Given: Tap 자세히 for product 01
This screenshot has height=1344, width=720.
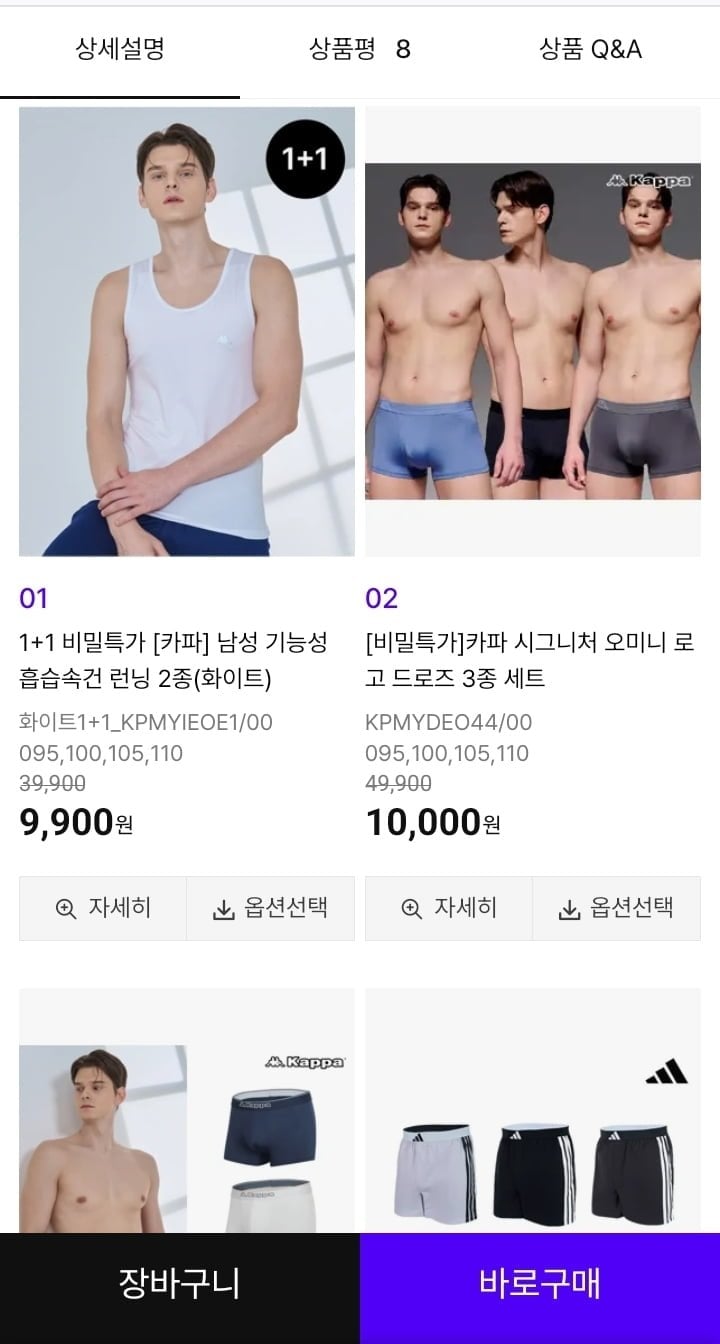Looking at the screenshot, I should [x=103, y=908].
